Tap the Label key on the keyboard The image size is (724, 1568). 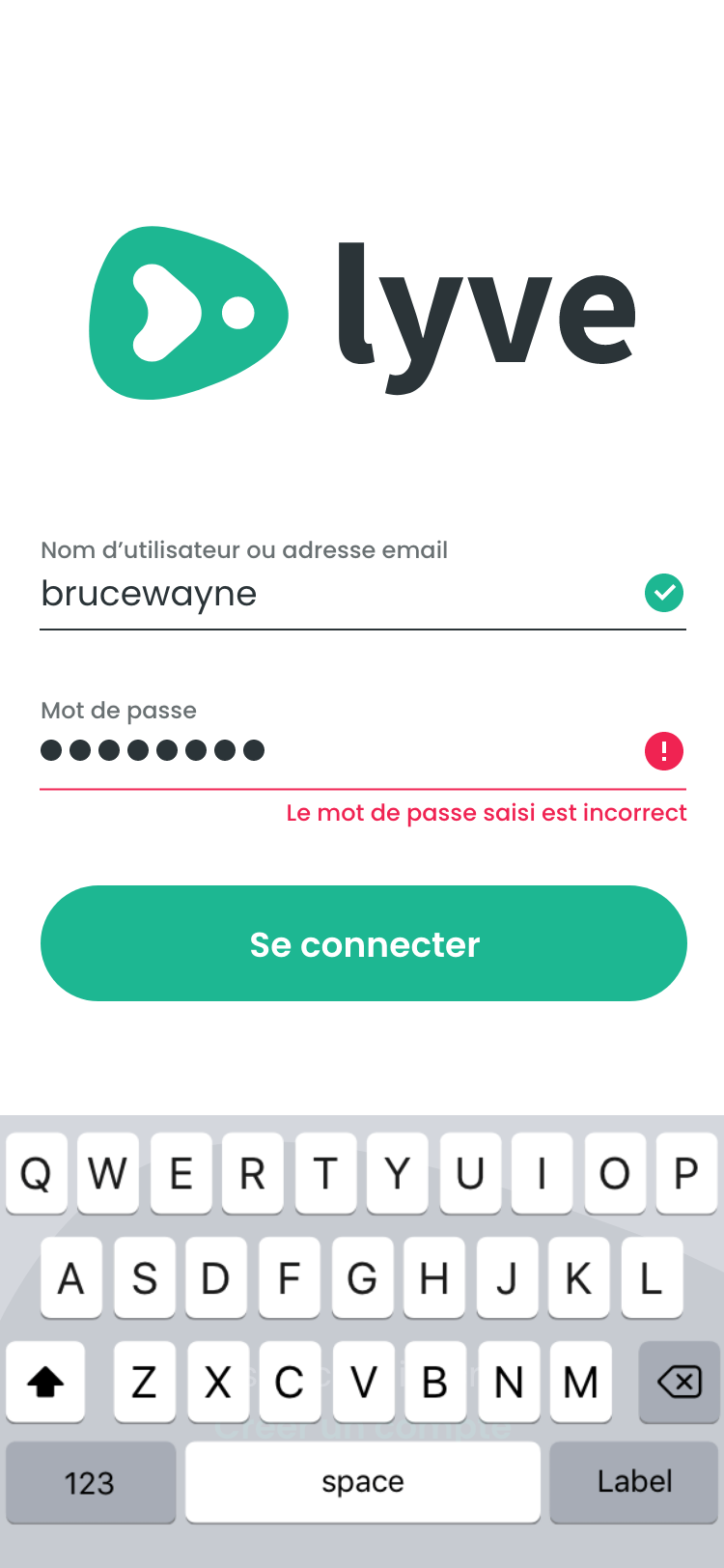point(633,1482)
